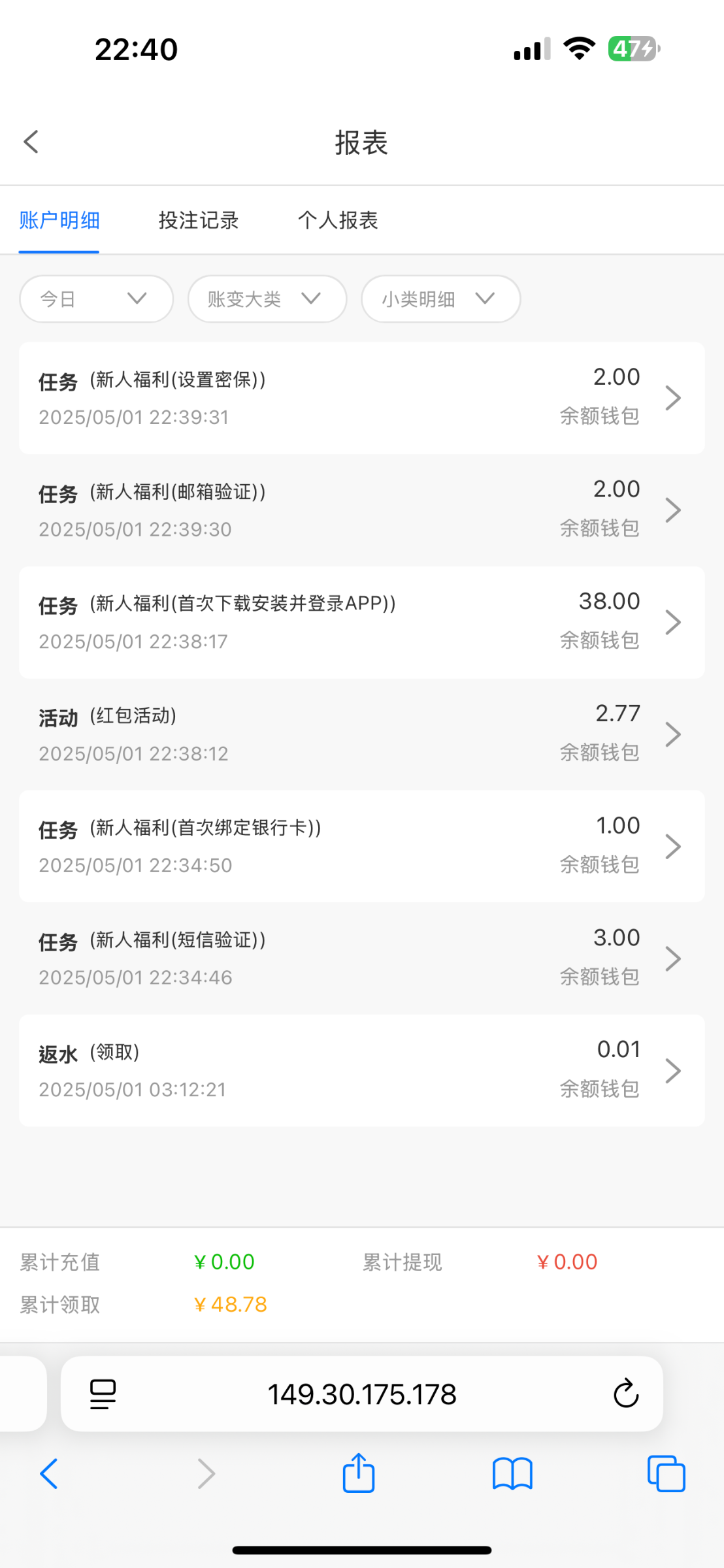Open the 返水 领取 record
This screenshot has height=1568, width=724.
pyautogui.click(x=362, y=1071)
